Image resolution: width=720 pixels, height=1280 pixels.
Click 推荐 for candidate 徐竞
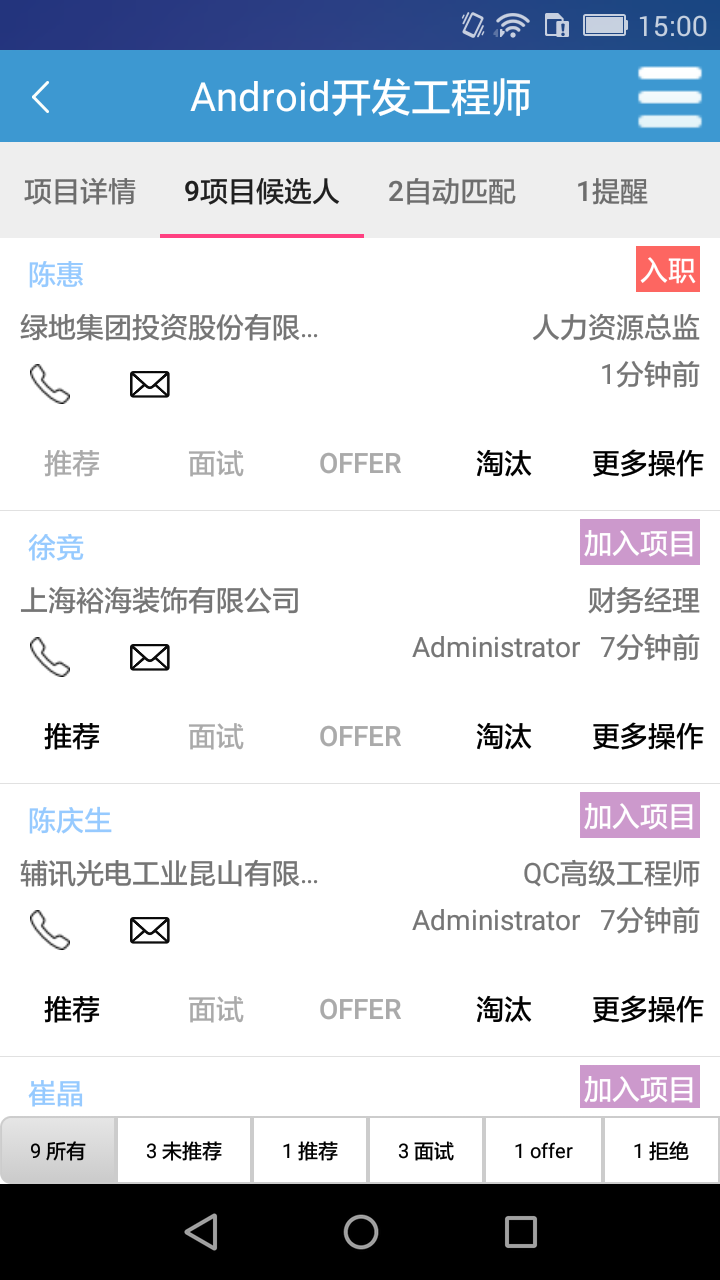point(70,737)
